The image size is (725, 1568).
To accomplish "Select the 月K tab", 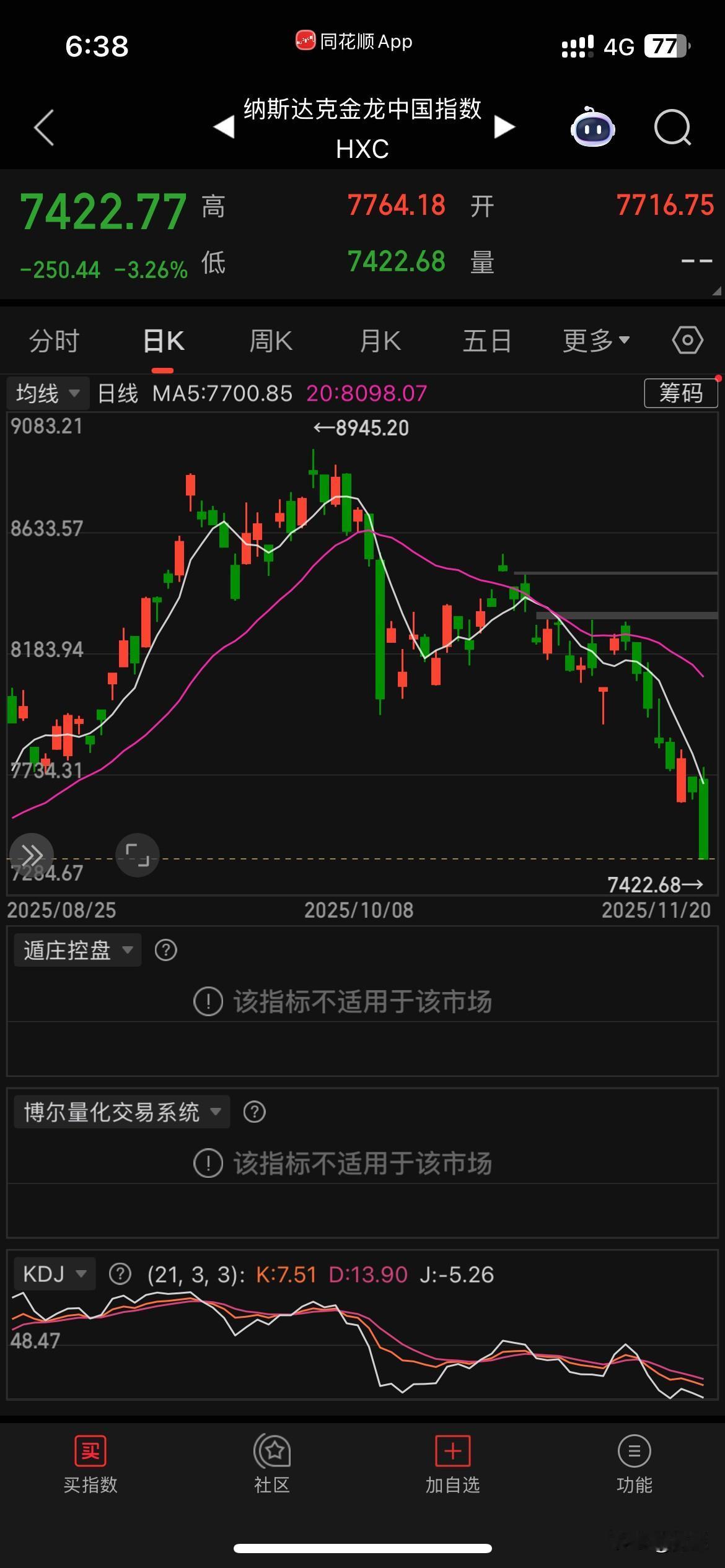I will click(x=380, y=341).
